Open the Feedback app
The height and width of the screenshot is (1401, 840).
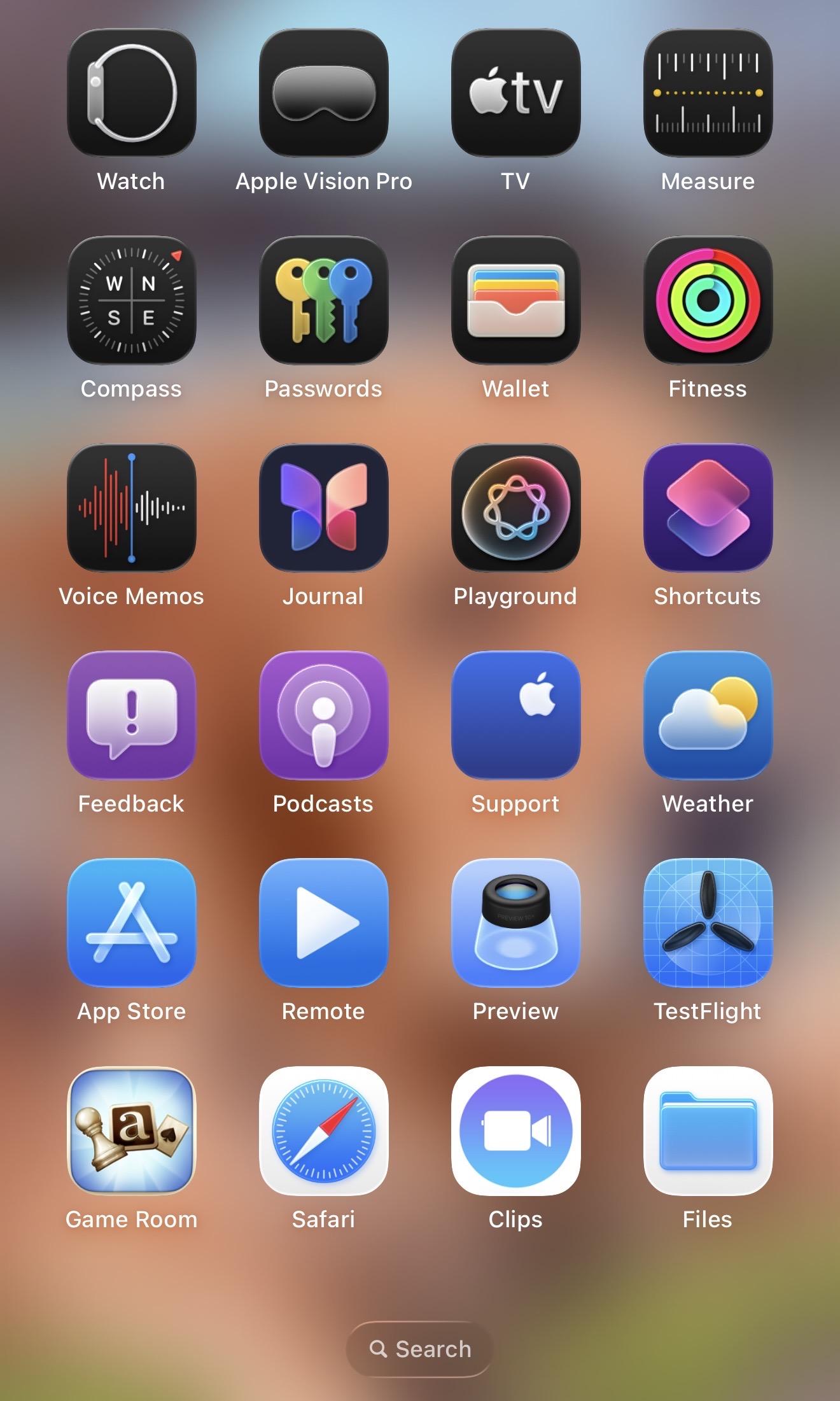coord(132,715)
